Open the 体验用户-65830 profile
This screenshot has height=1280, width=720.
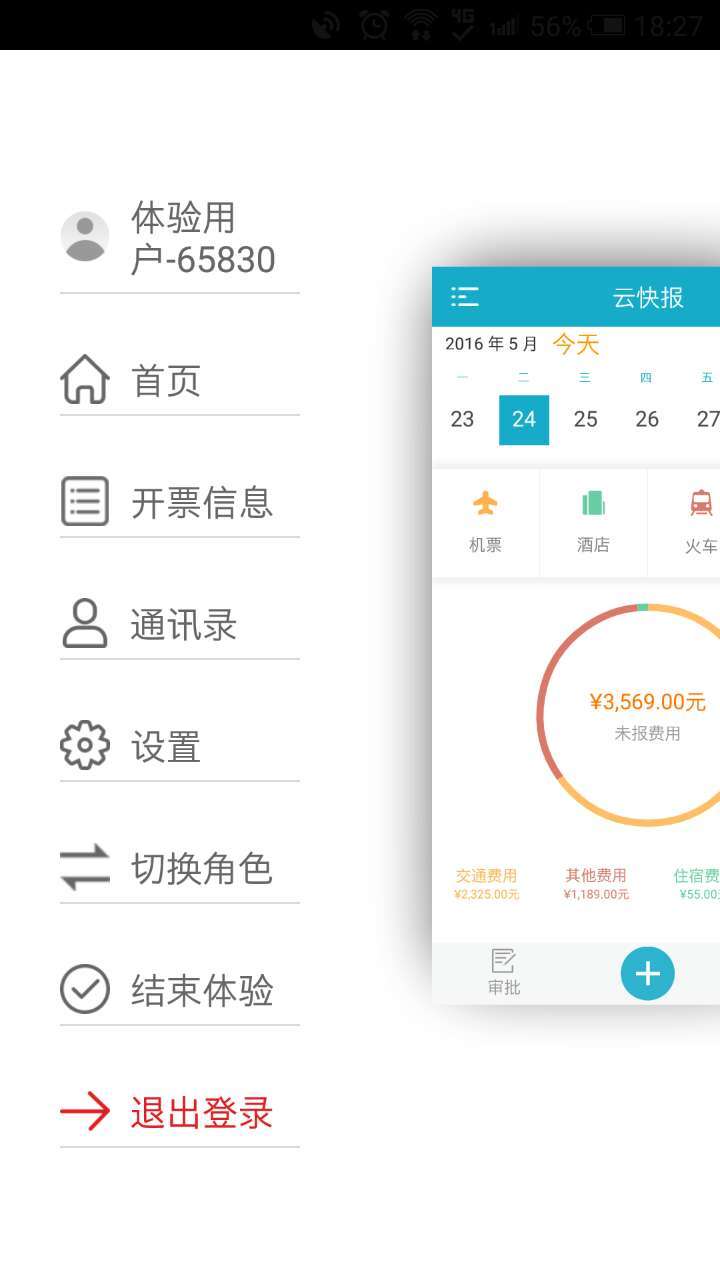coord(180,238)
